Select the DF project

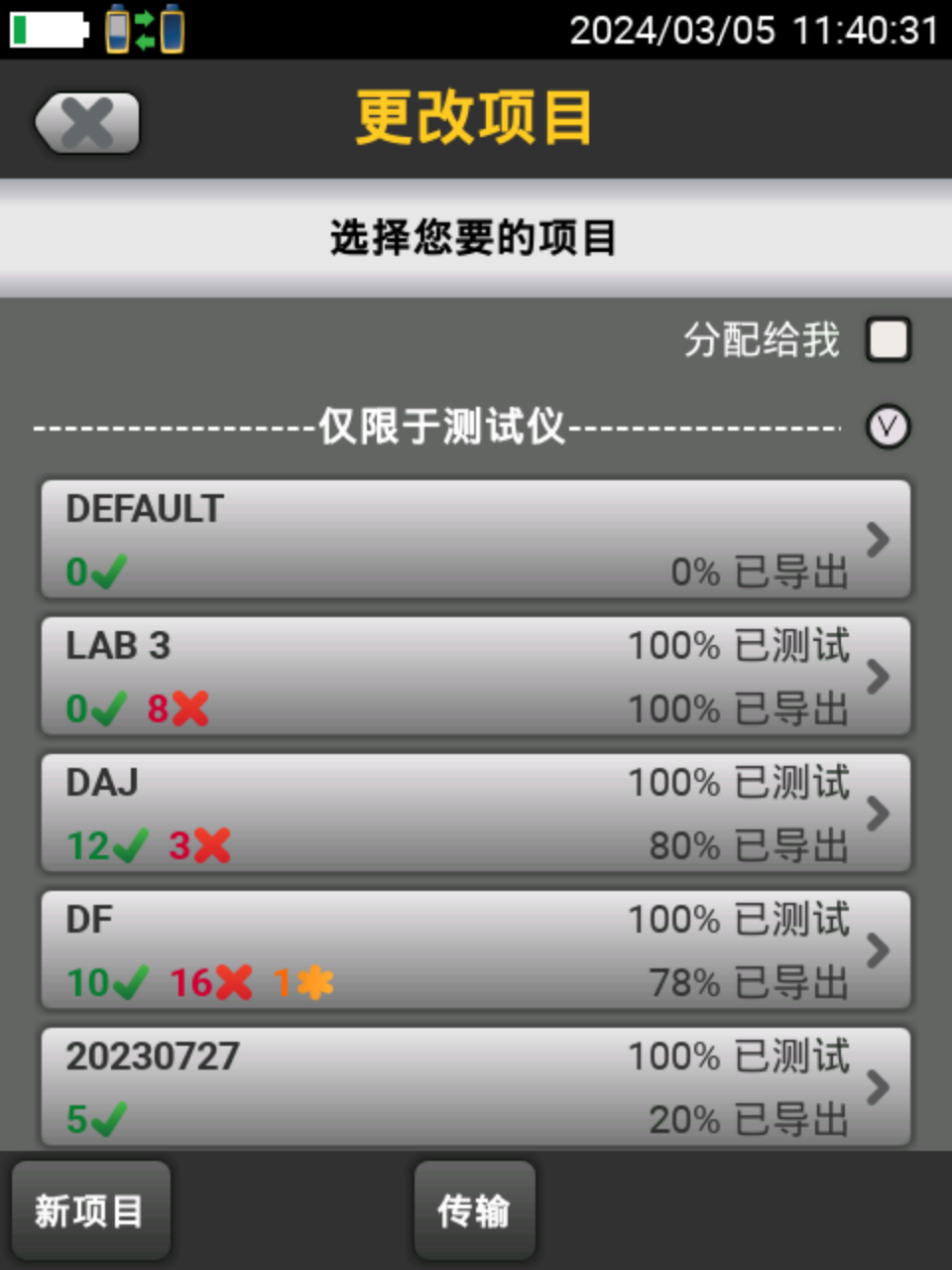point(476,951)
